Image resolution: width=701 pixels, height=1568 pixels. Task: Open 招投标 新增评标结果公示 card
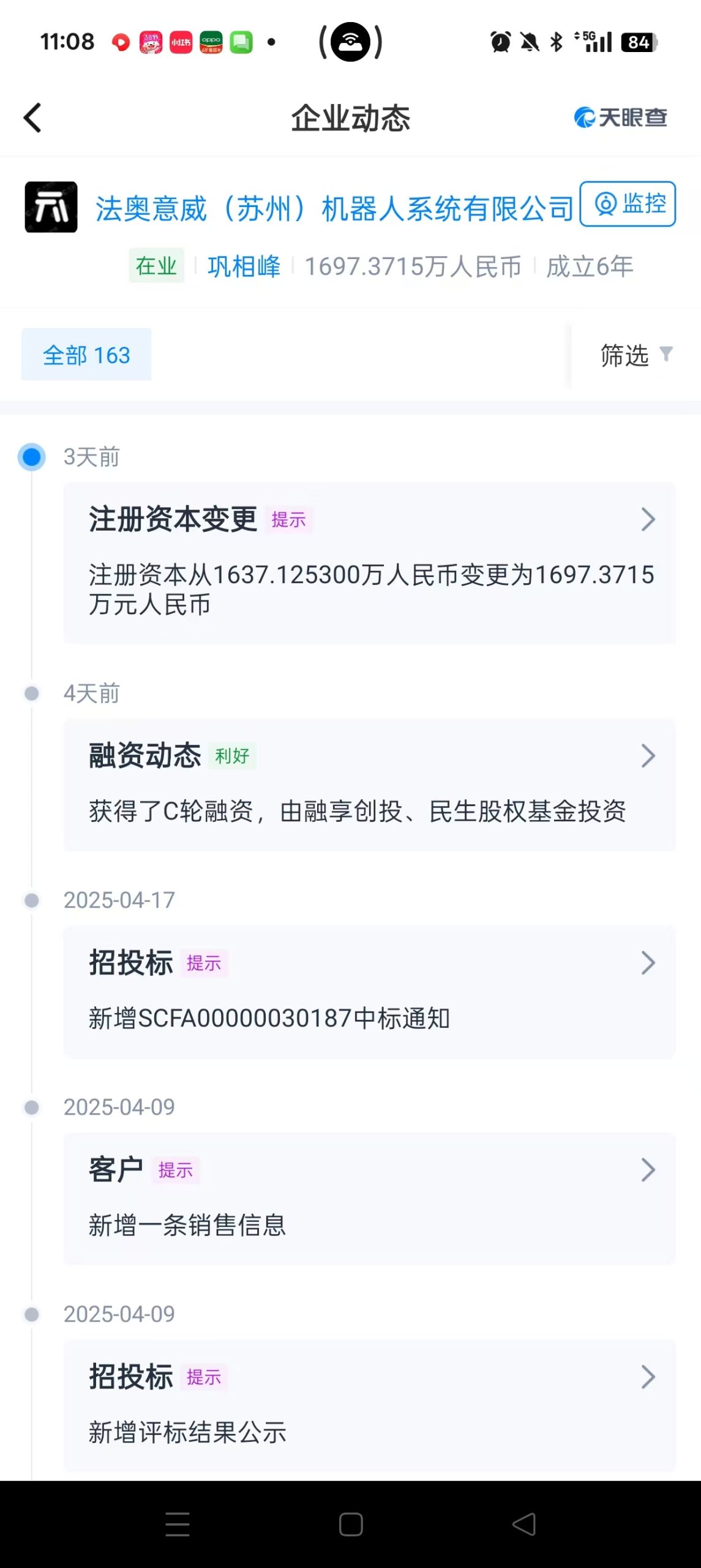[x=370, y=1406]
